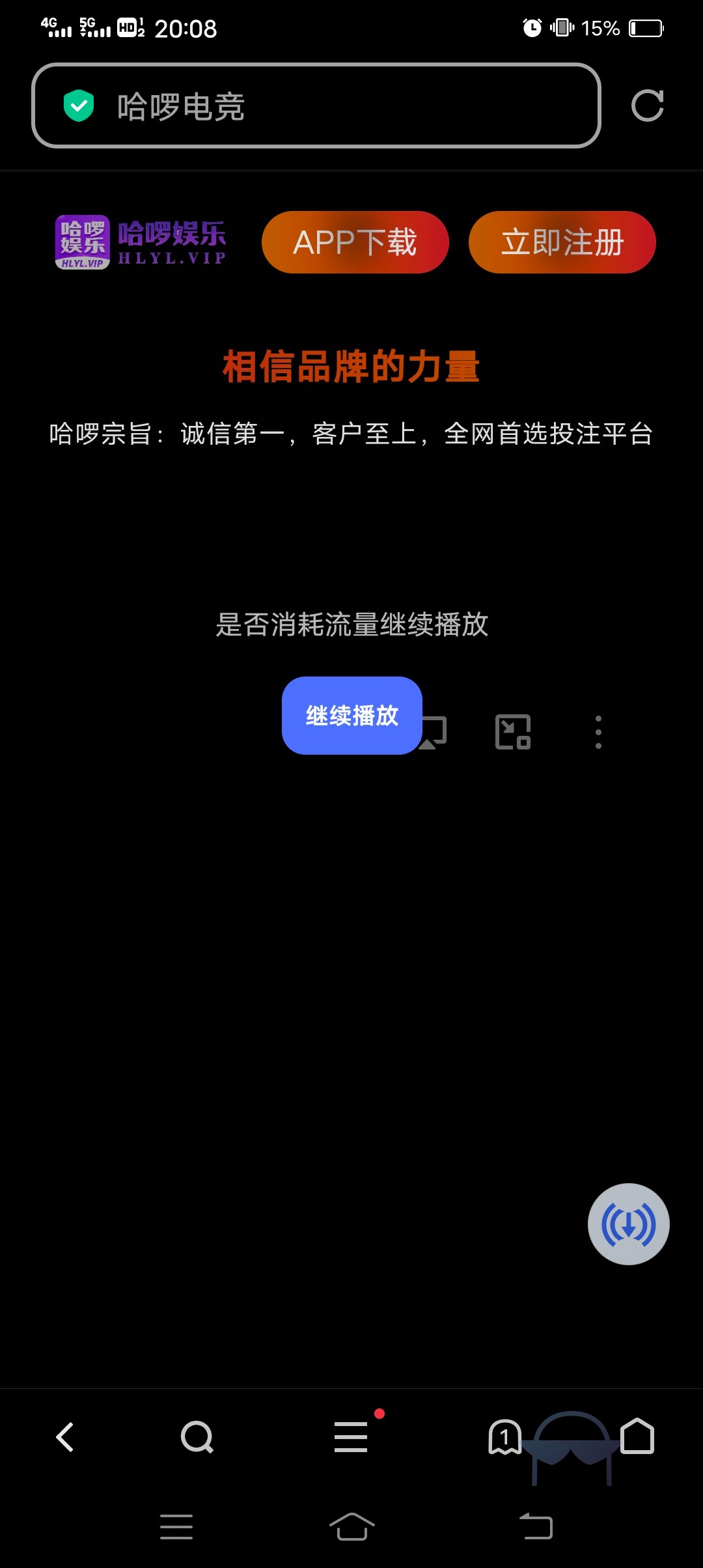Reload the page with the refresh icon
The height and width of the screenshot is (1568, 703).
646,106
